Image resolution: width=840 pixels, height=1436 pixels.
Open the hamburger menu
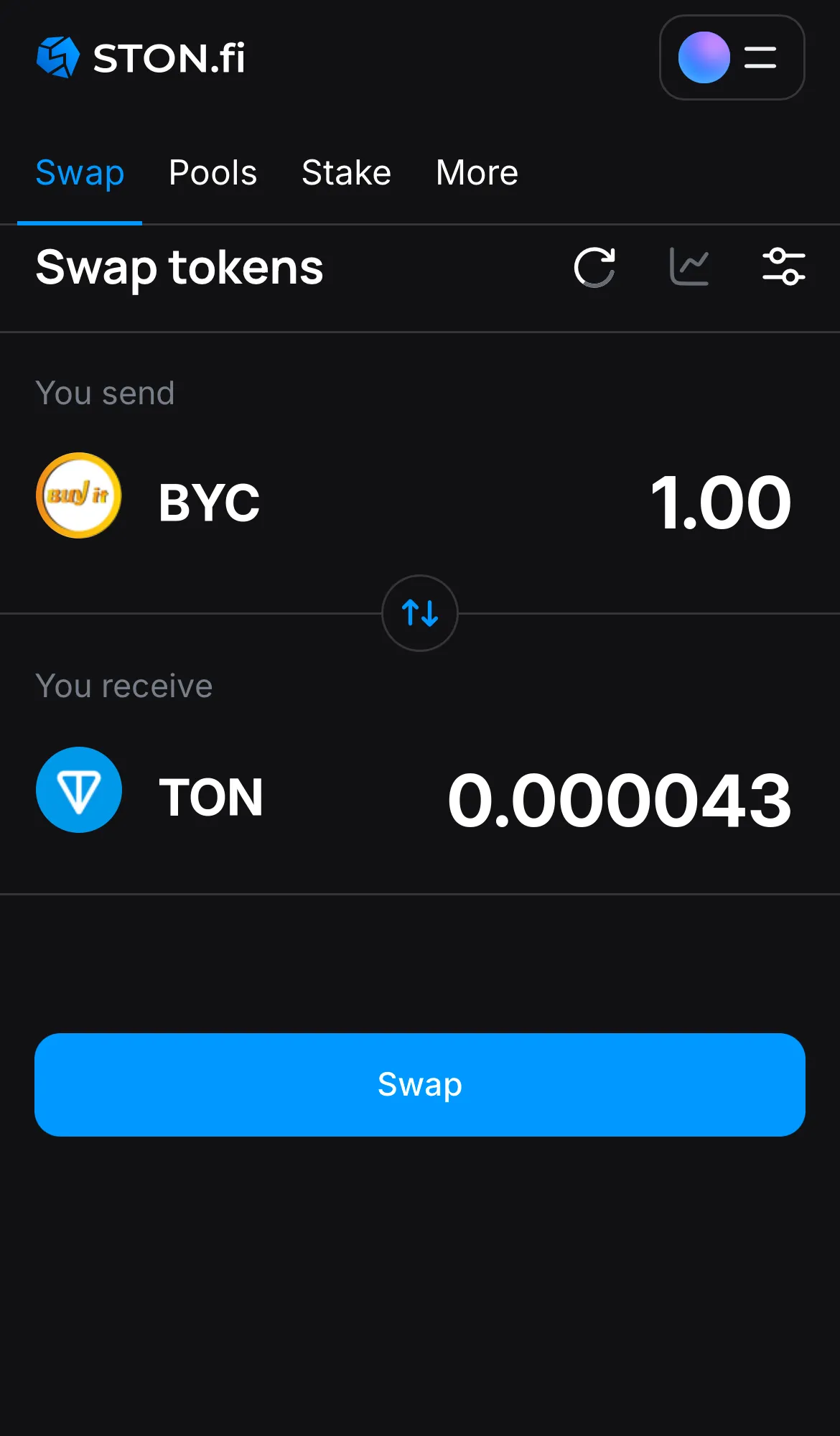[759, 58]
